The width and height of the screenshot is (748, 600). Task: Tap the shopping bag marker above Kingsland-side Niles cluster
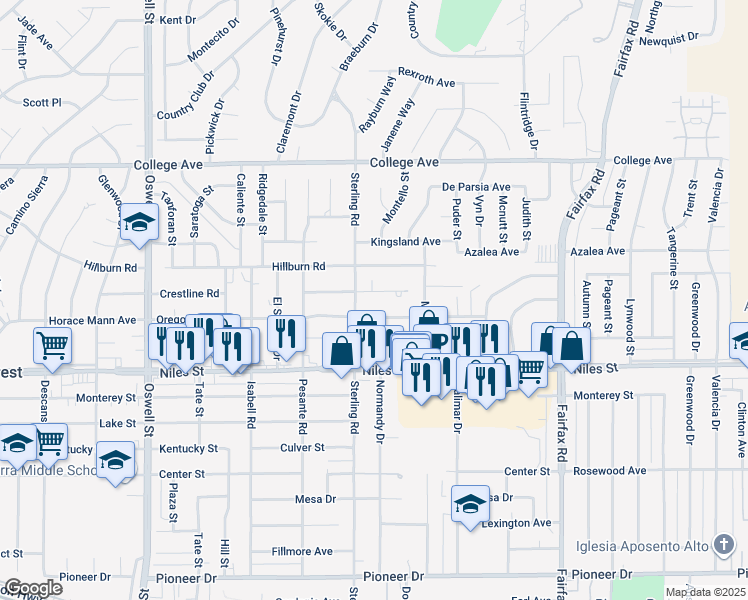[428, 317]
